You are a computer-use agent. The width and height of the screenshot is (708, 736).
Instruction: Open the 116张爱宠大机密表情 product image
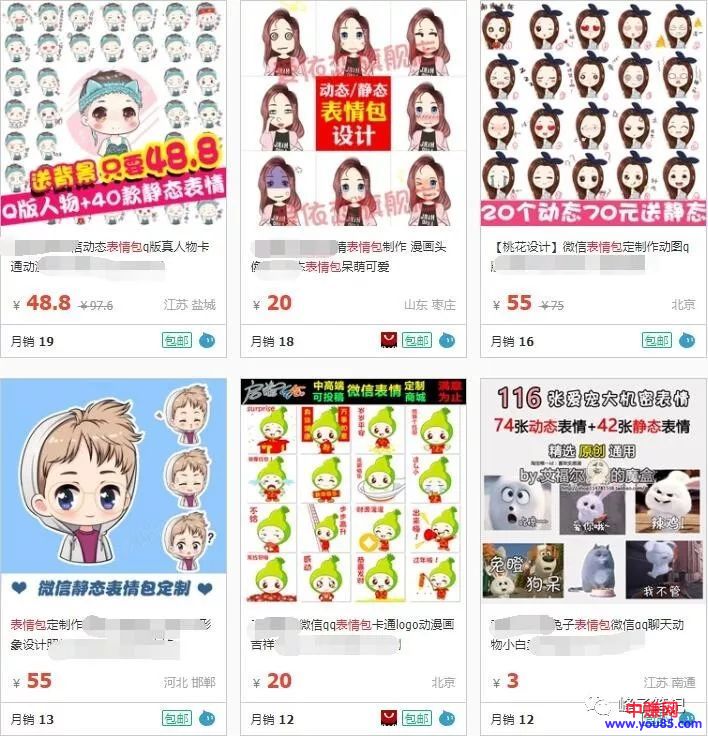coord(593,490)
